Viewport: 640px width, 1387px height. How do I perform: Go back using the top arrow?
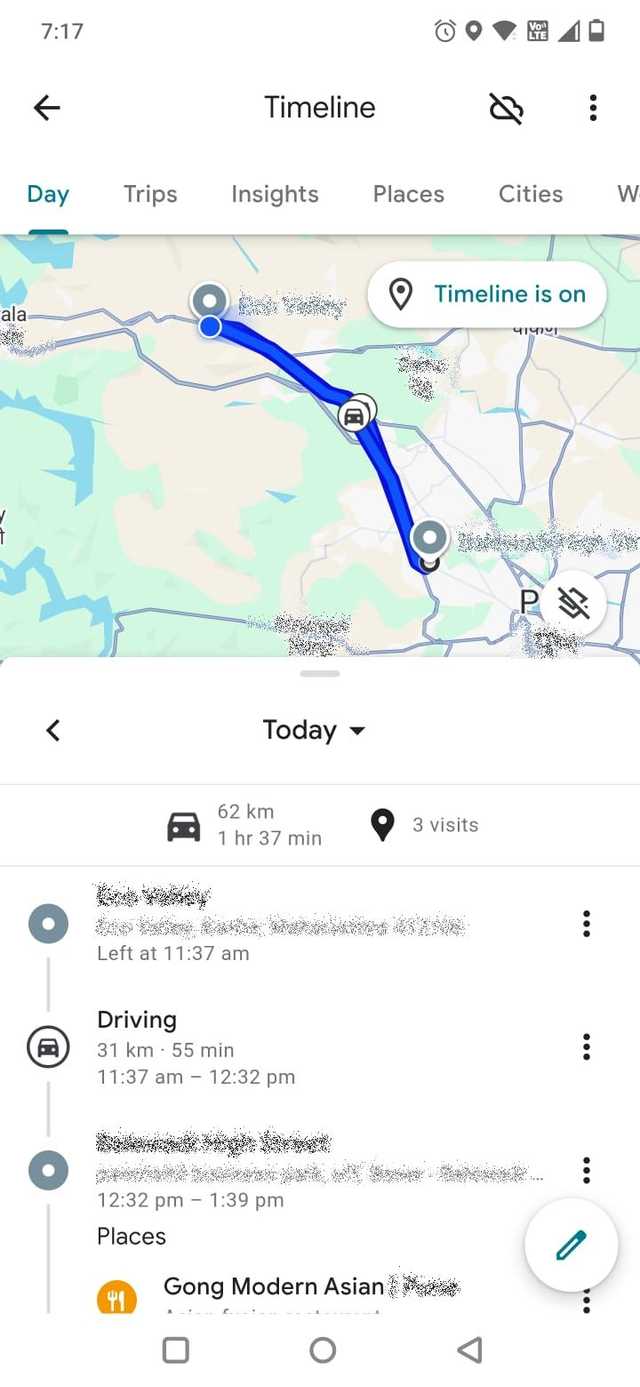pos(47,108)
